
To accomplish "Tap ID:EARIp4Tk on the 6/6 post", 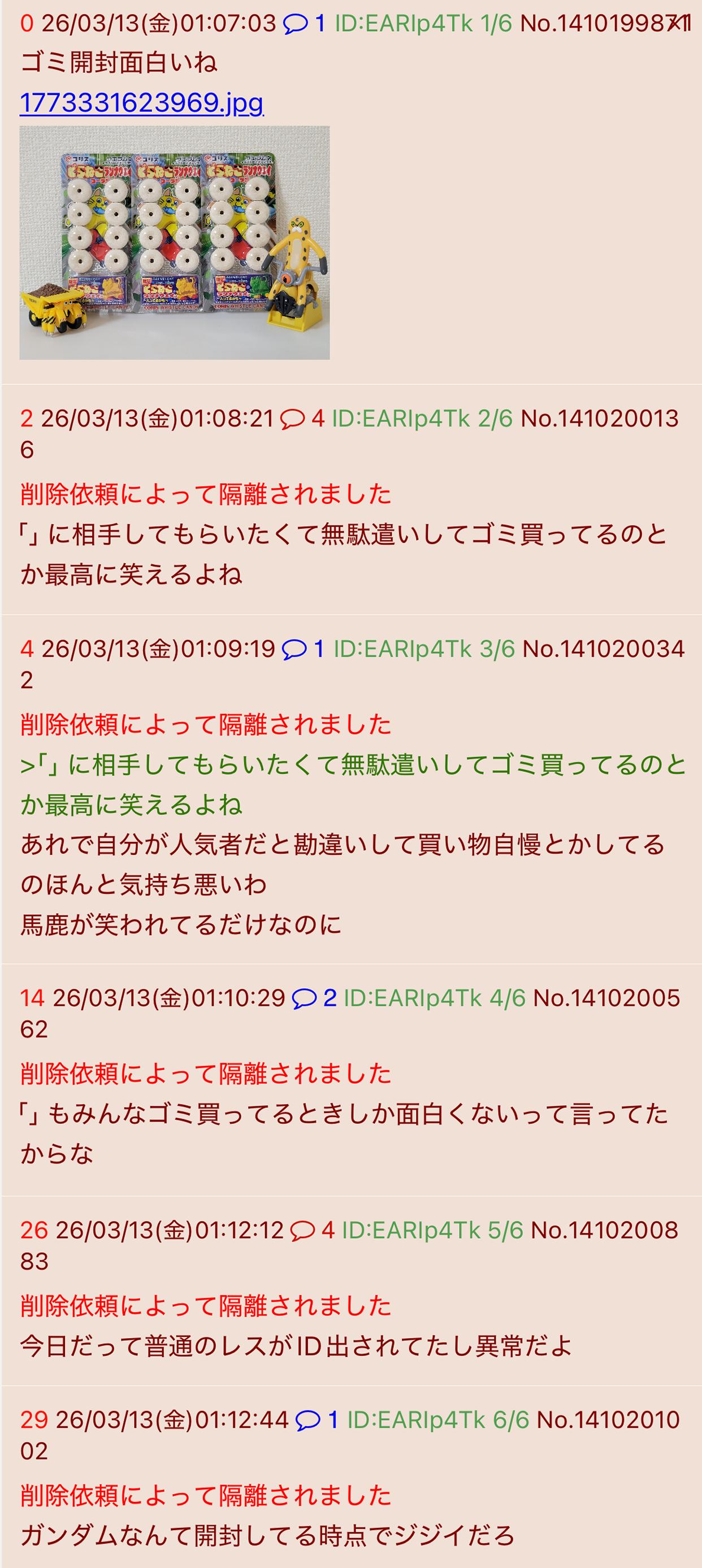I will click(416, 1420).
